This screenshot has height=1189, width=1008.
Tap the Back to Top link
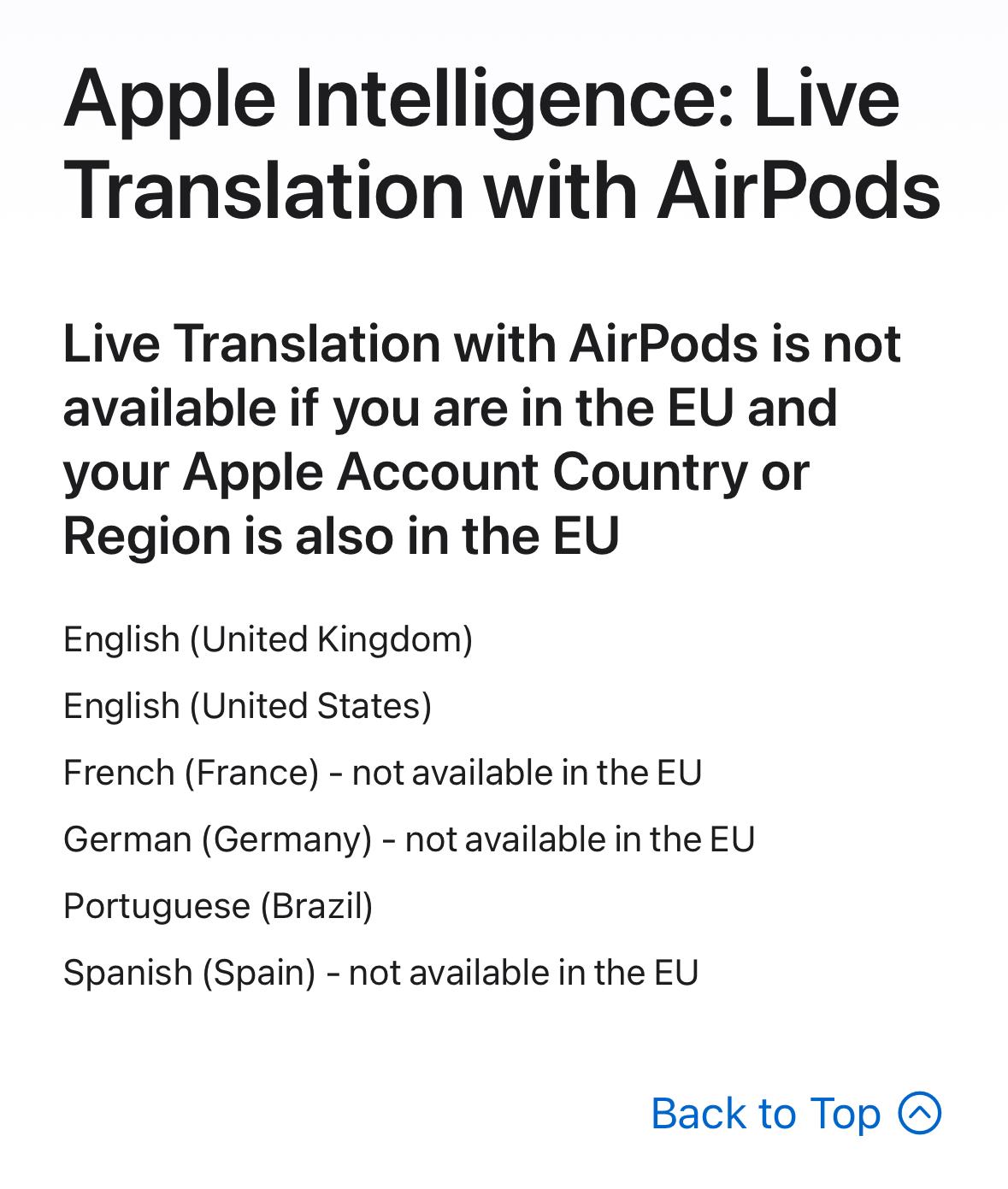click(795, 1114)
